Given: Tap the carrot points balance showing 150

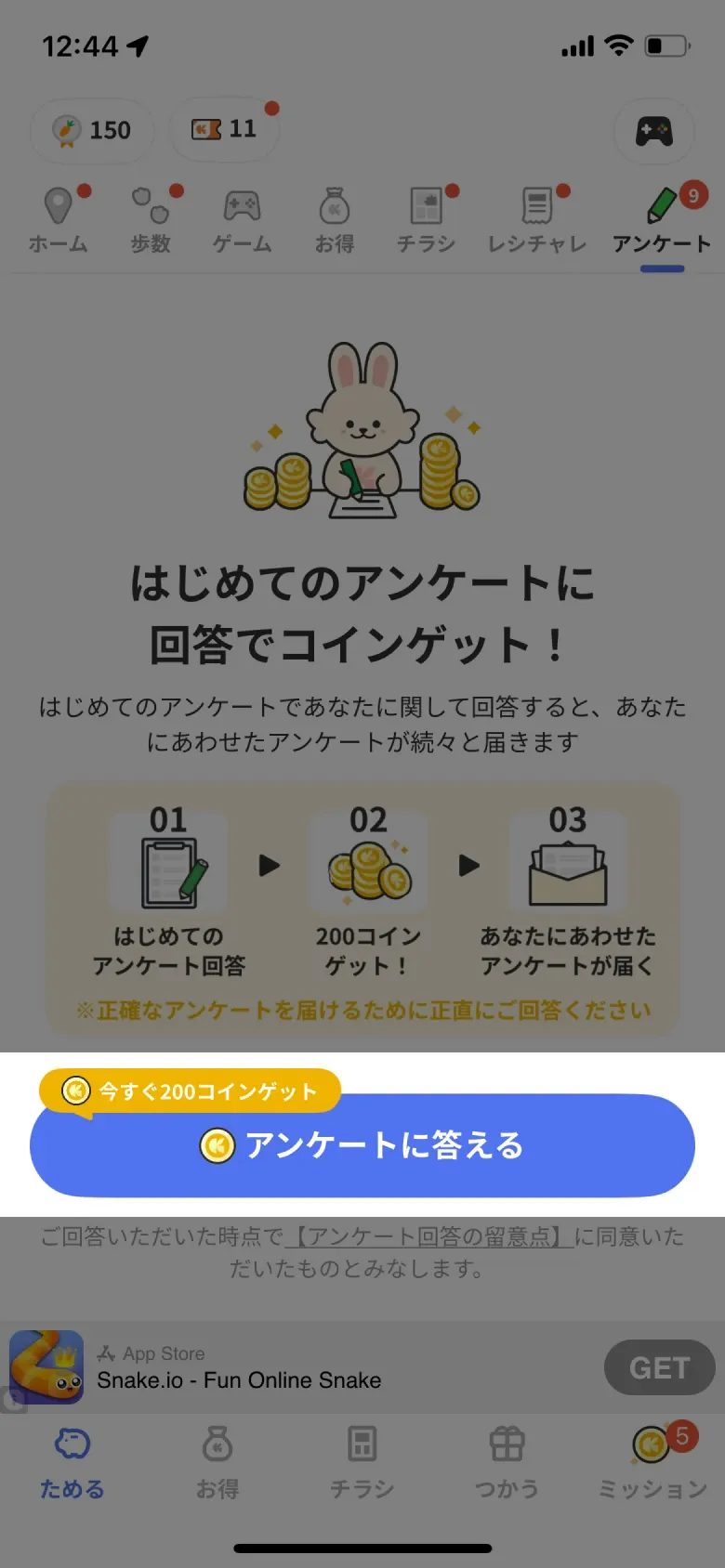Looking at the screenshot, I should 91,130.
